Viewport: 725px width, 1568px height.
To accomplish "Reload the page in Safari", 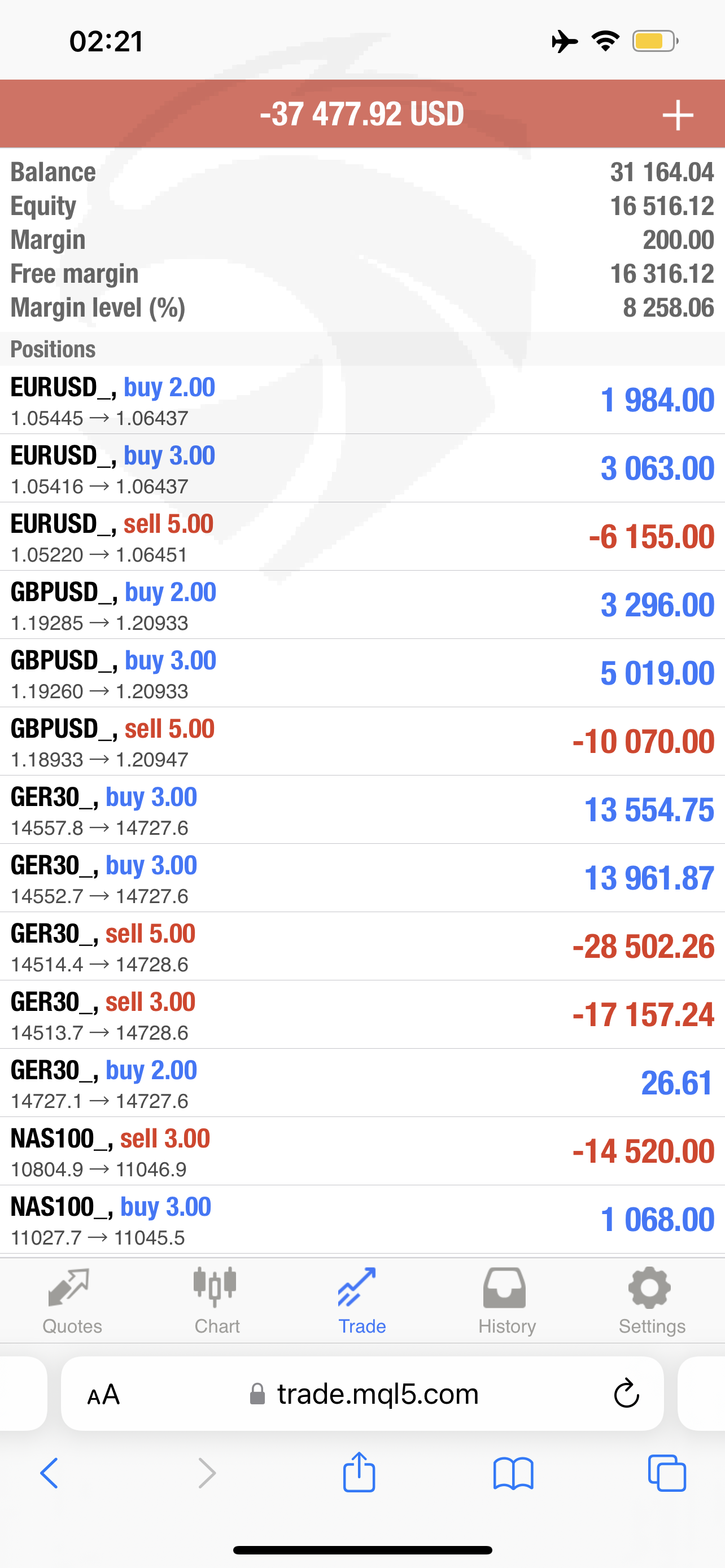I will click(626, 1393).
